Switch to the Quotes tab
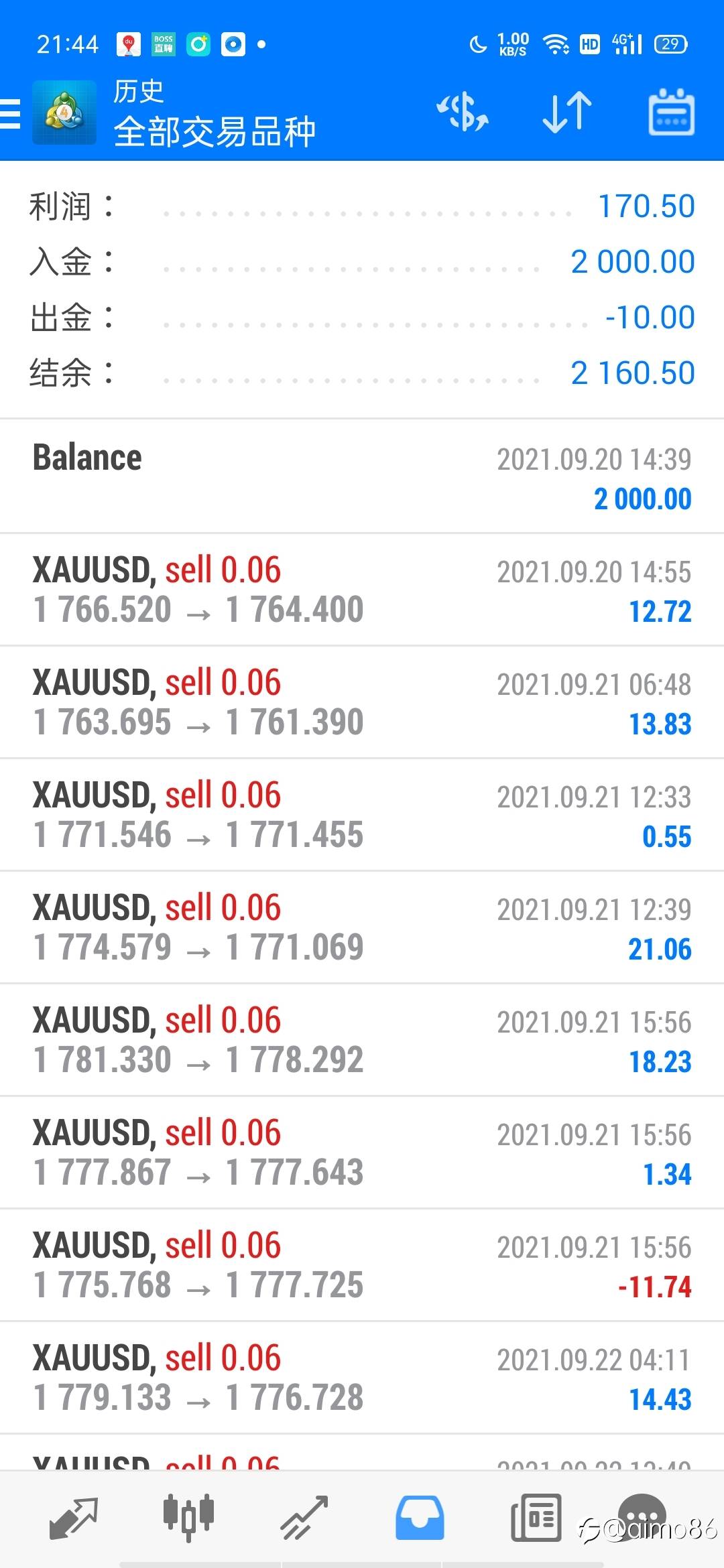This screenshot has height=1568, width=724. [74, 1517]
